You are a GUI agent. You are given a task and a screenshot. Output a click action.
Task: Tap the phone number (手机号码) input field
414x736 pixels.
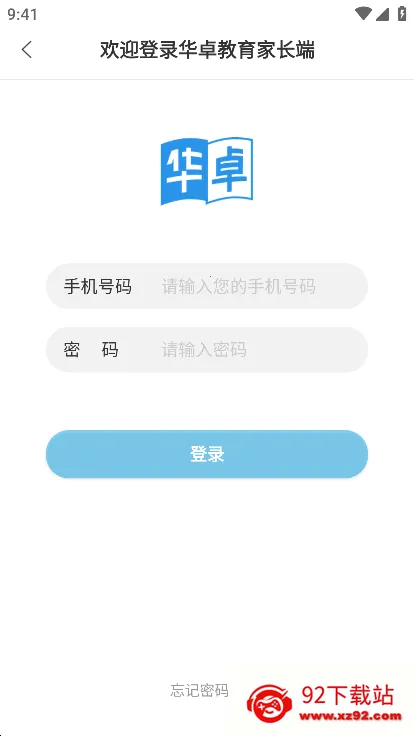[207, 286]
